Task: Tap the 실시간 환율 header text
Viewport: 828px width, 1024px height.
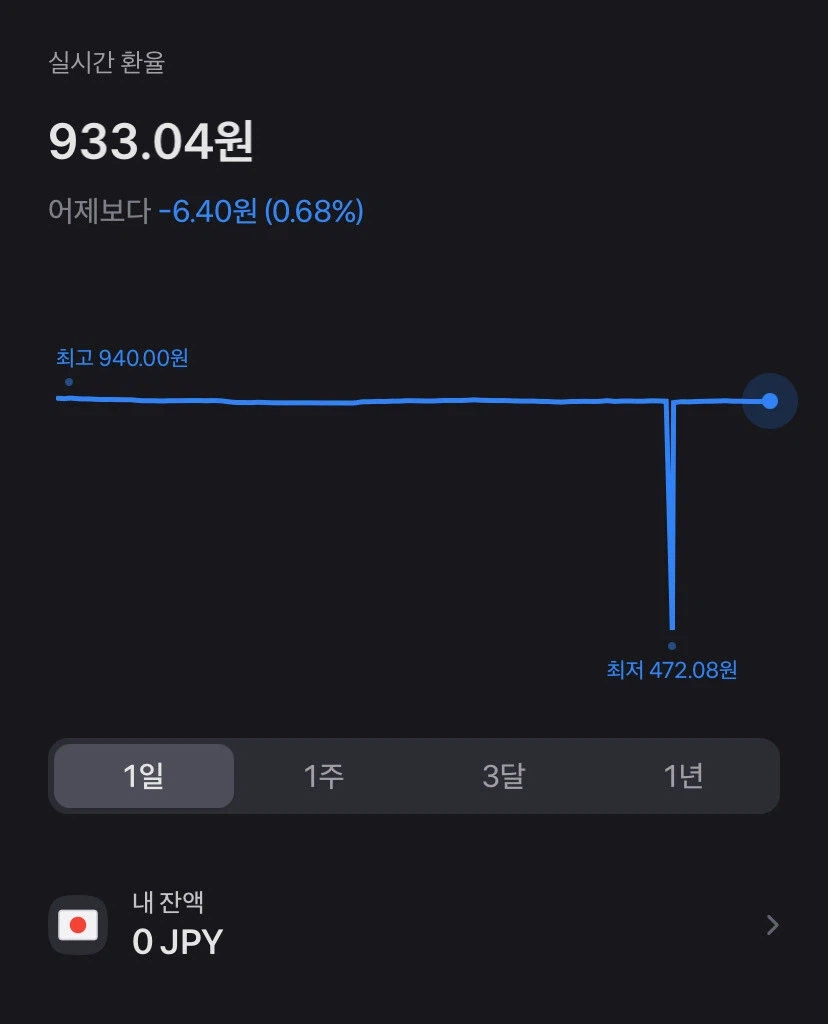Action: (105, 62)
